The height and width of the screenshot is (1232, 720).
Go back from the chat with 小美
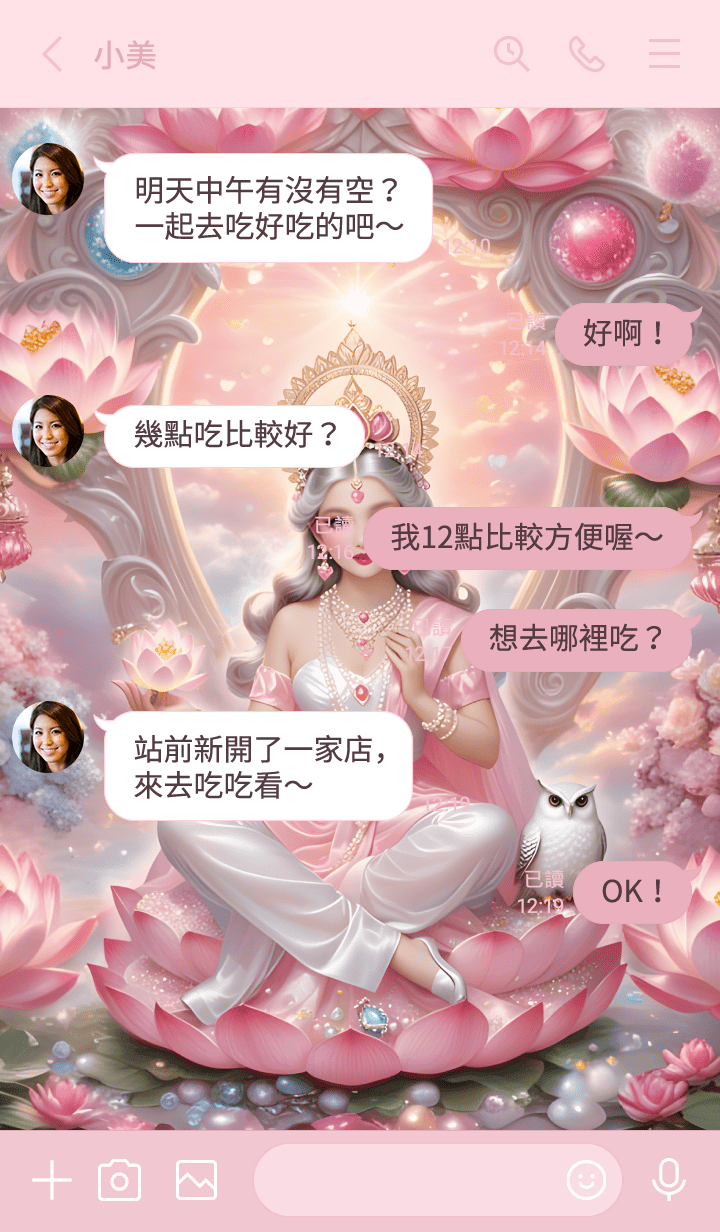click(52, 54)
